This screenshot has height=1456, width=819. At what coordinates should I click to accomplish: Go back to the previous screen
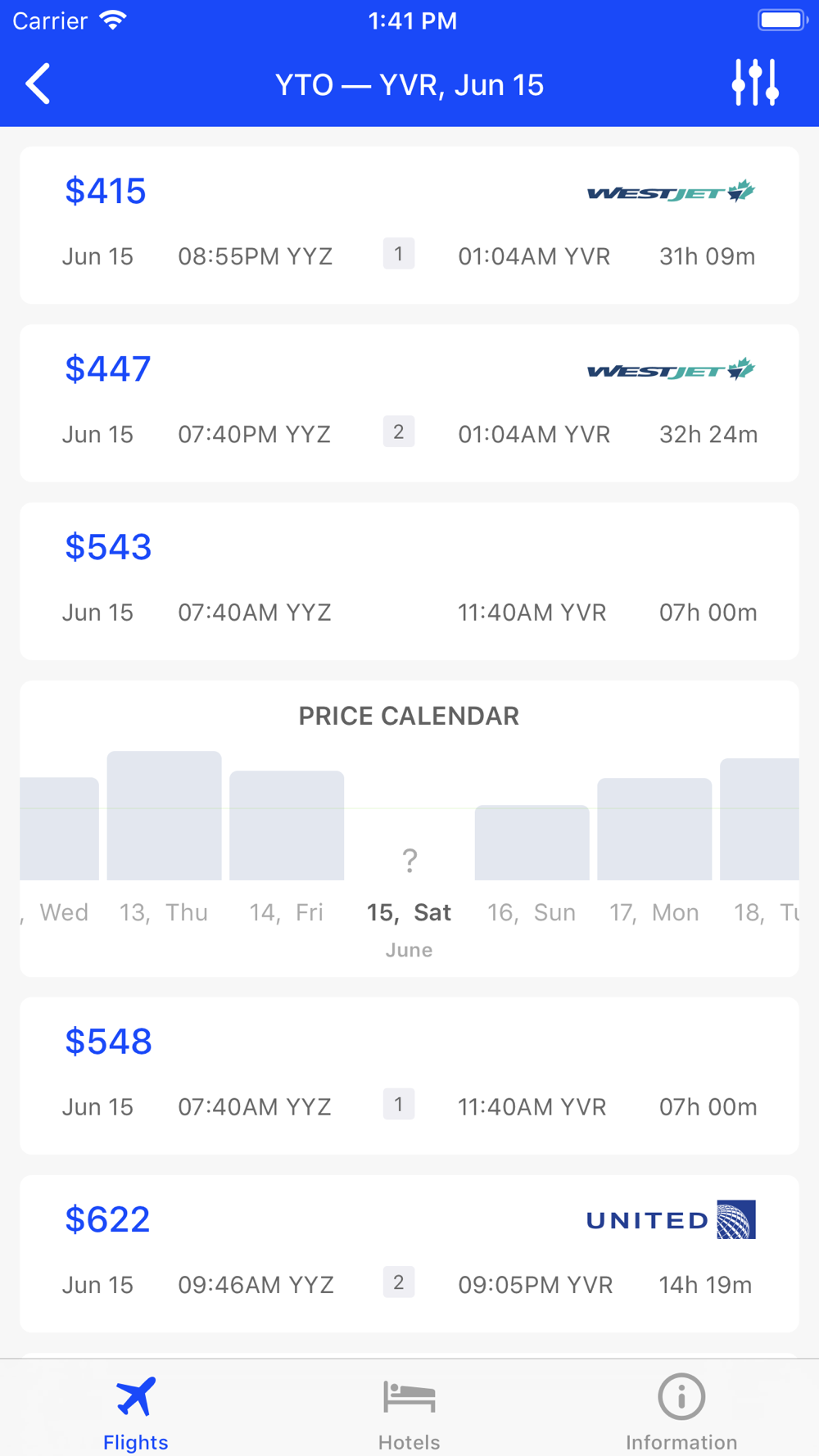click(x=38, y=84)
